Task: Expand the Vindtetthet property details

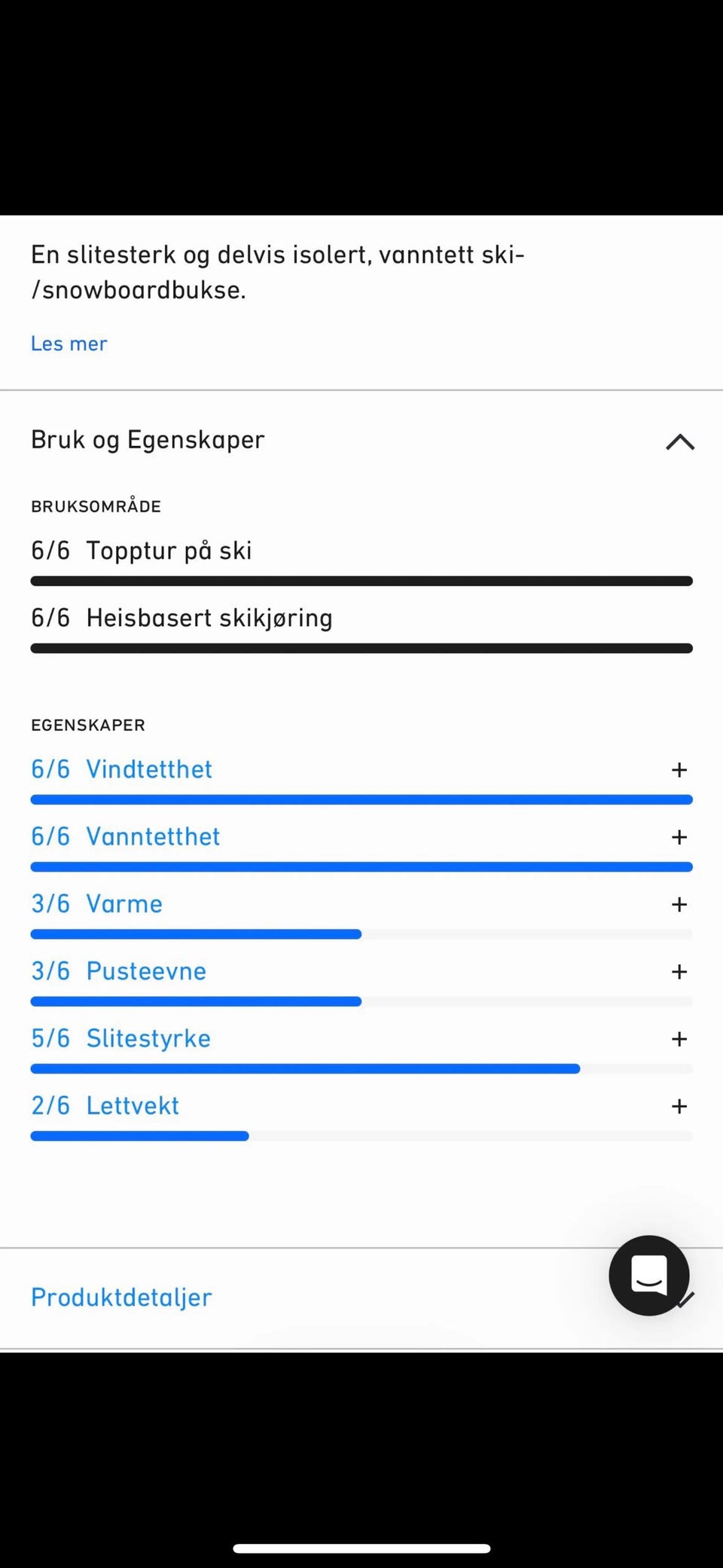Action: click(x=679, y=769)
